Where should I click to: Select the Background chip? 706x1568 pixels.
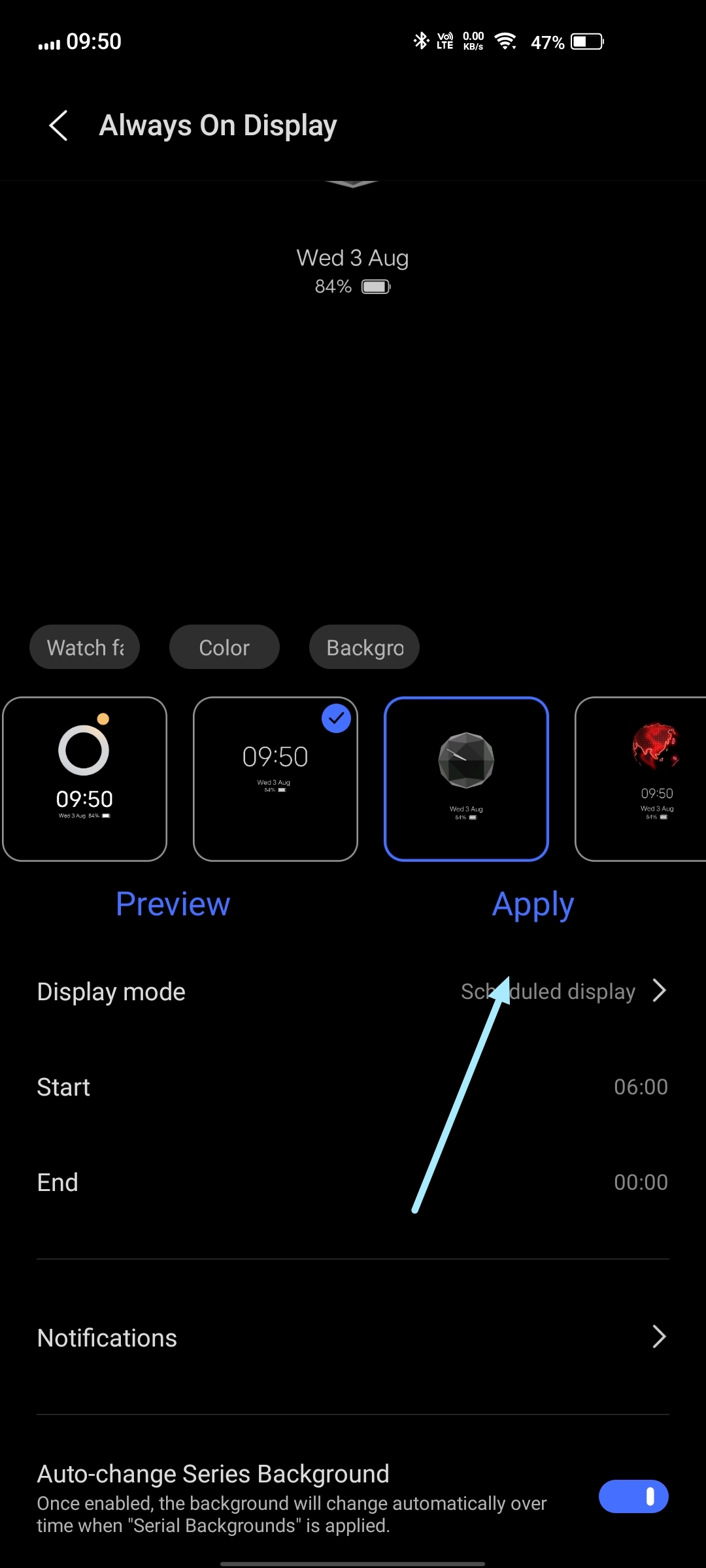coord(364,647)
